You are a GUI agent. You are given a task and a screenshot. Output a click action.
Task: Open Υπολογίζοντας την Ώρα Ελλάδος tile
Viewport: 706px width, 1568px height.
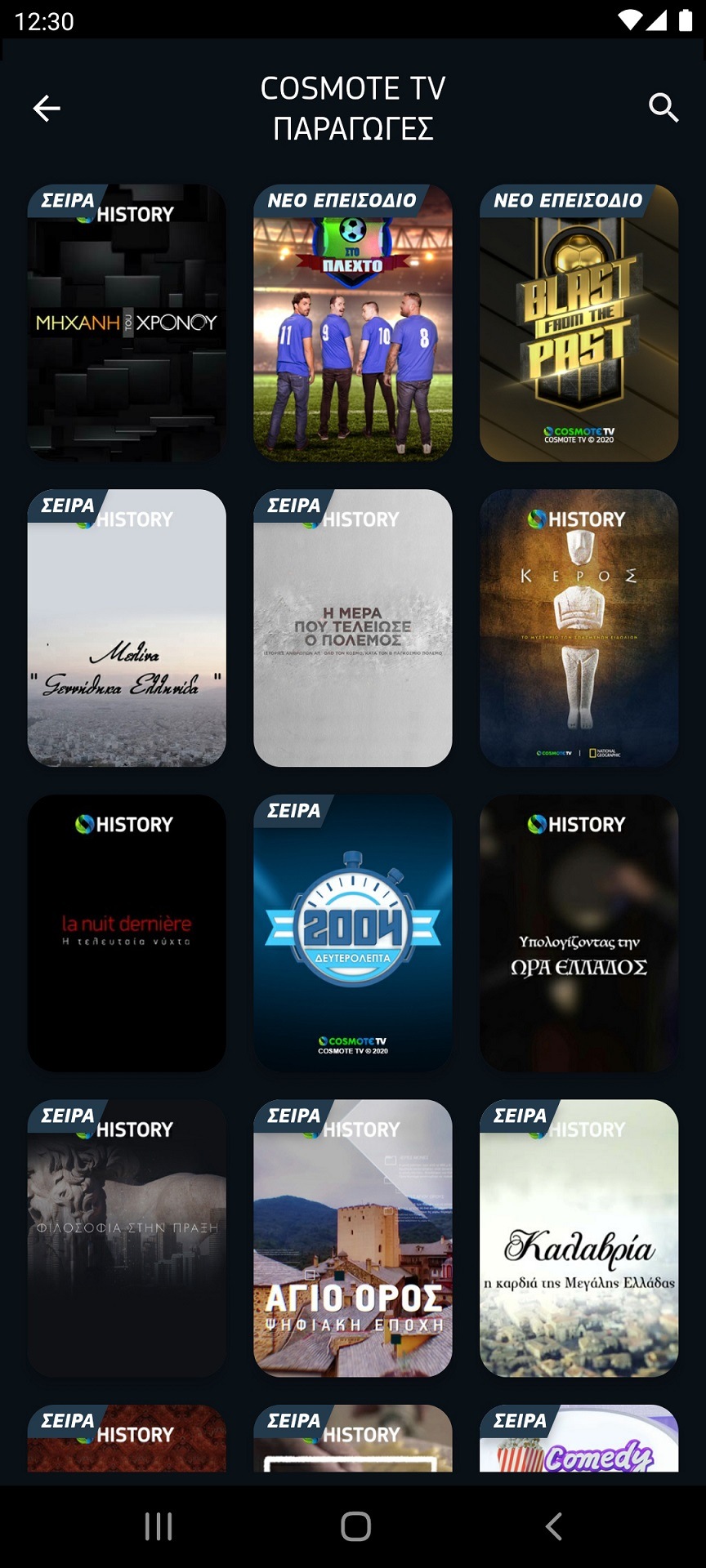(579, 933)
